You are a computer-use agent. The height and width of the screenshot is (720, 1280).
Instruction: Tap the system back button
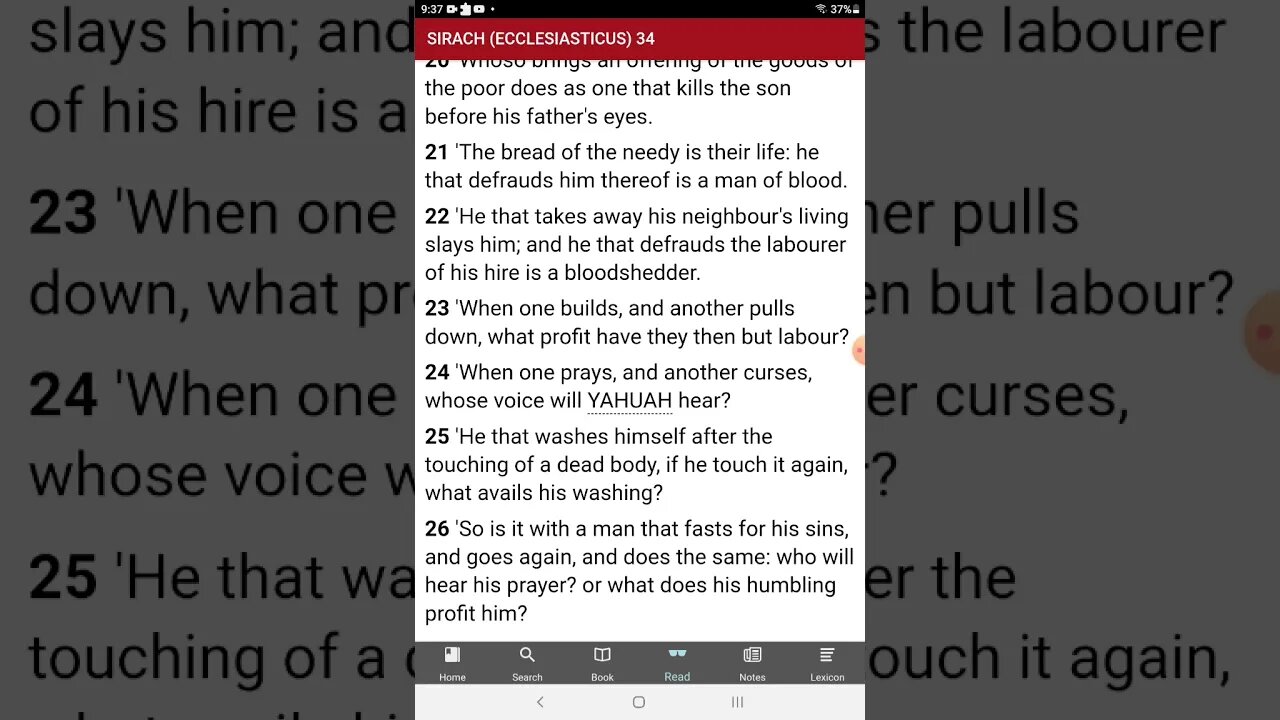pyautogui.click(x=540, y=702)
